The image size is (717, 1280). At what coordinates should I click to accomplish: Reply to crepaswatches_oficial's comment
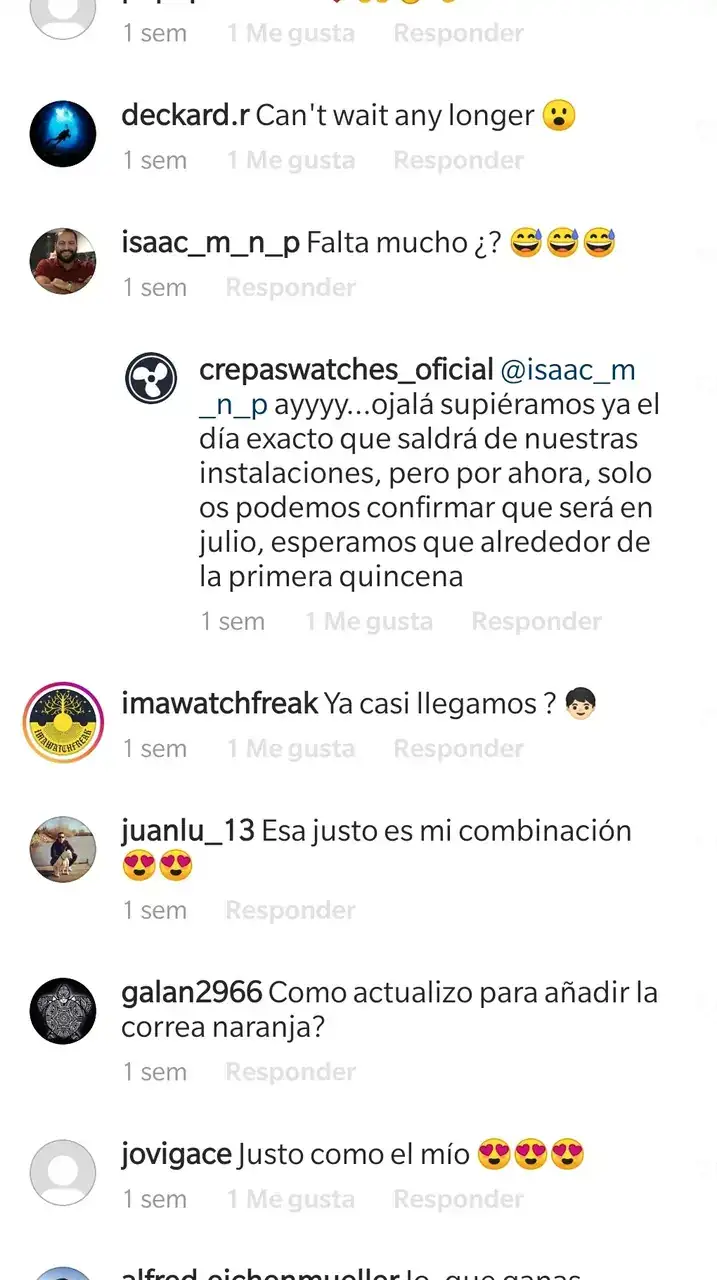point(536,621)
